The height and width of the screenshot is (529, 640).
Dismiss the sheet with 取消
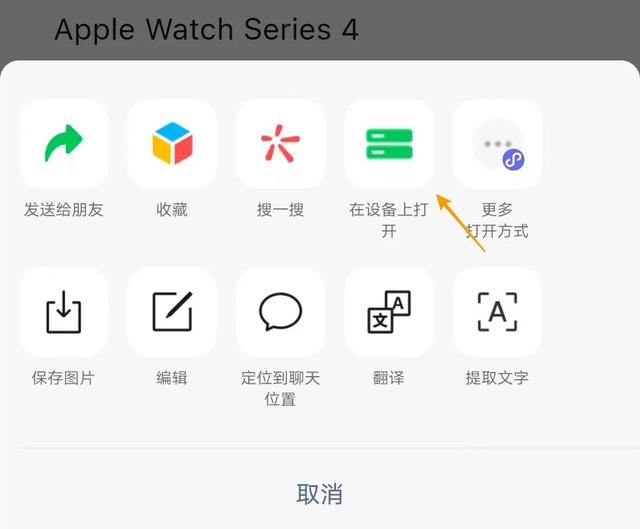click(x=320, y=493)
